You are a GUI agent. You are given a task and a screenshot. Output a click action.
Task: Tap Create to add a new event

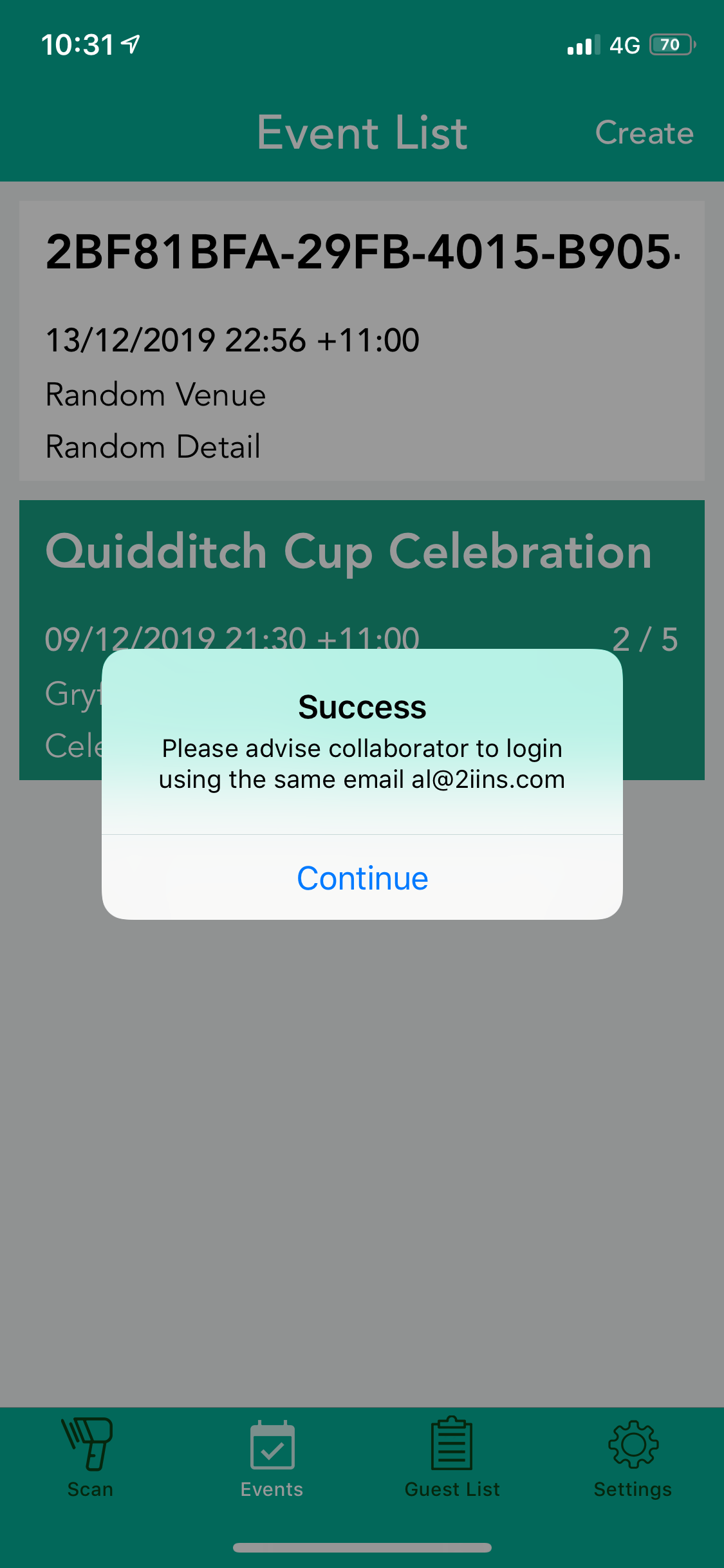(644, 133)
